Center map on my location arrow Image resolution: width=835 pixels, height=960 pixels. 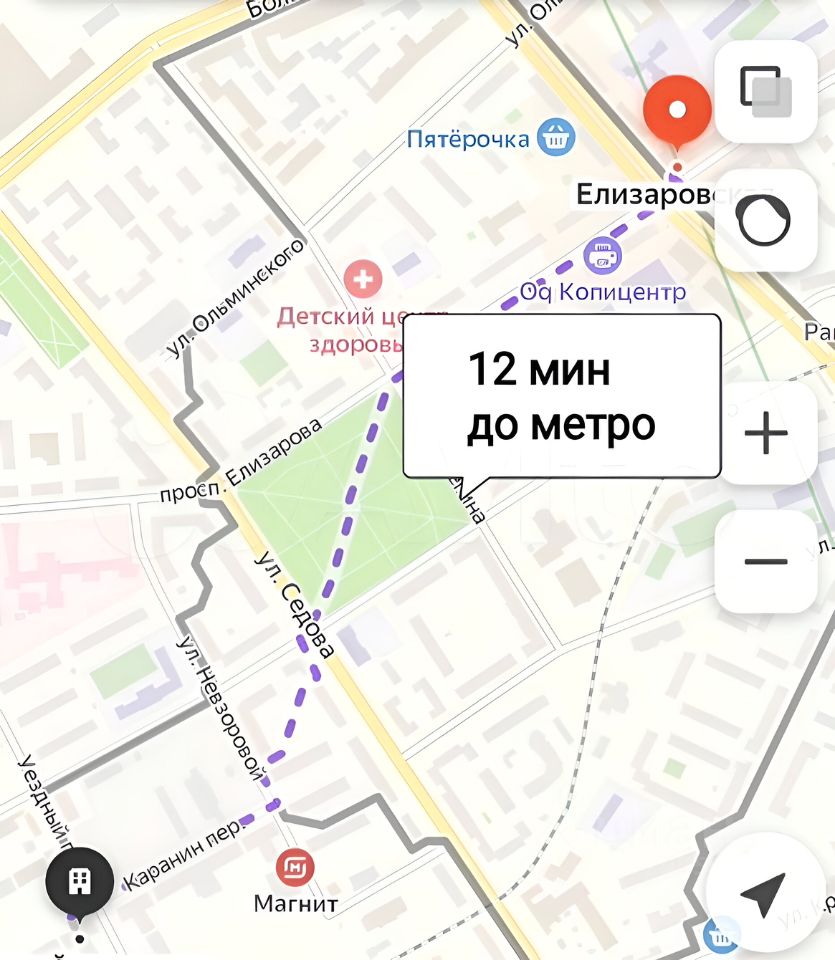point(764,893)
